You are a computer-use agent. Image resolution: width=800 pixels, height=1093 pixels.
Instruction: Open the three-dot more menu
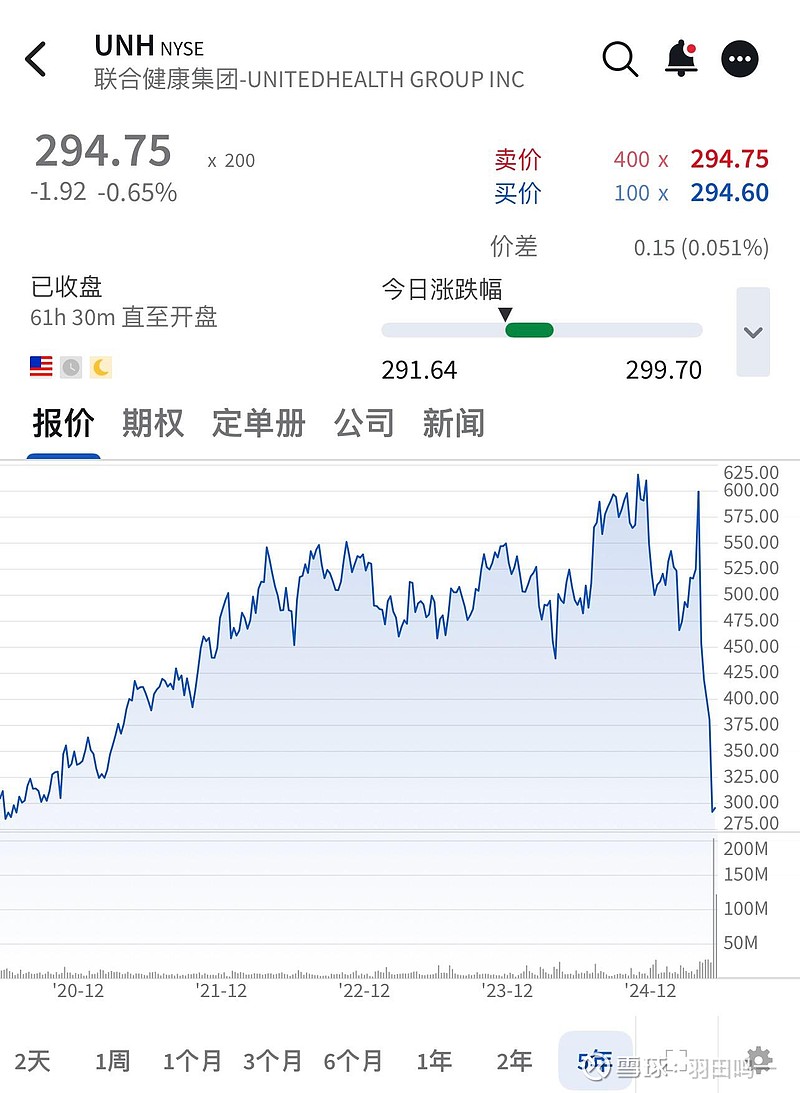740,59
